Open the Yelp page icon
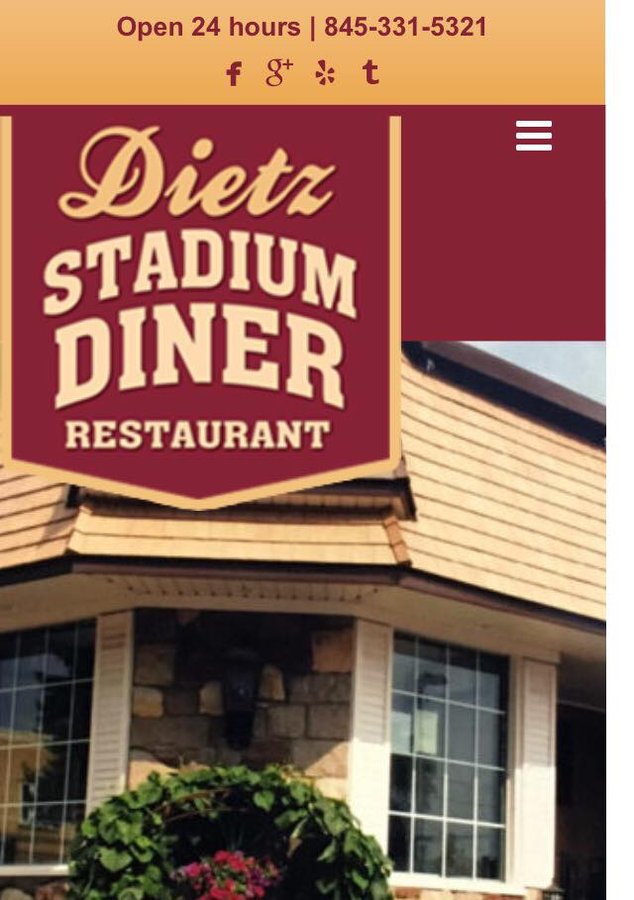This screenshot has height=900, width=634. (325, 73)
